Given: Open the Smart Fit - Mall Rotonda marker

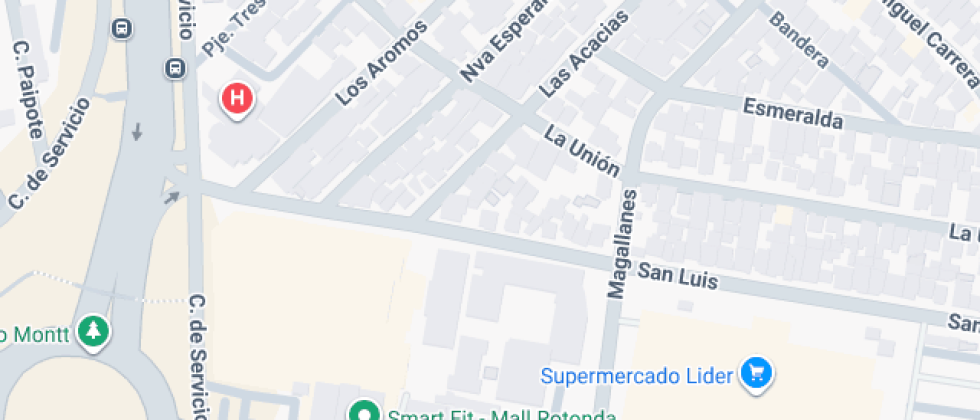Looking at the screenshot, I should (x=363, y=412).
